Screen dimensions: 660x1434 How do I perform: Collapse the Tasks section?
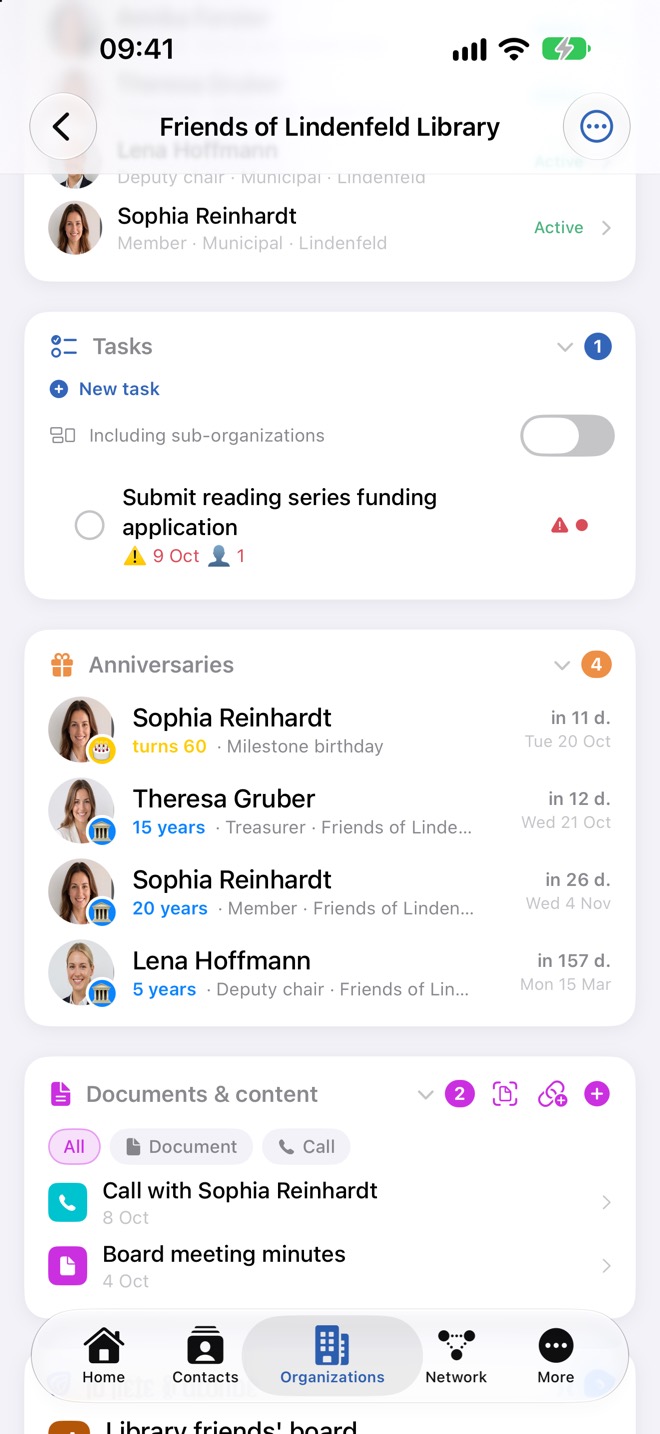click(x=565, y=347)
